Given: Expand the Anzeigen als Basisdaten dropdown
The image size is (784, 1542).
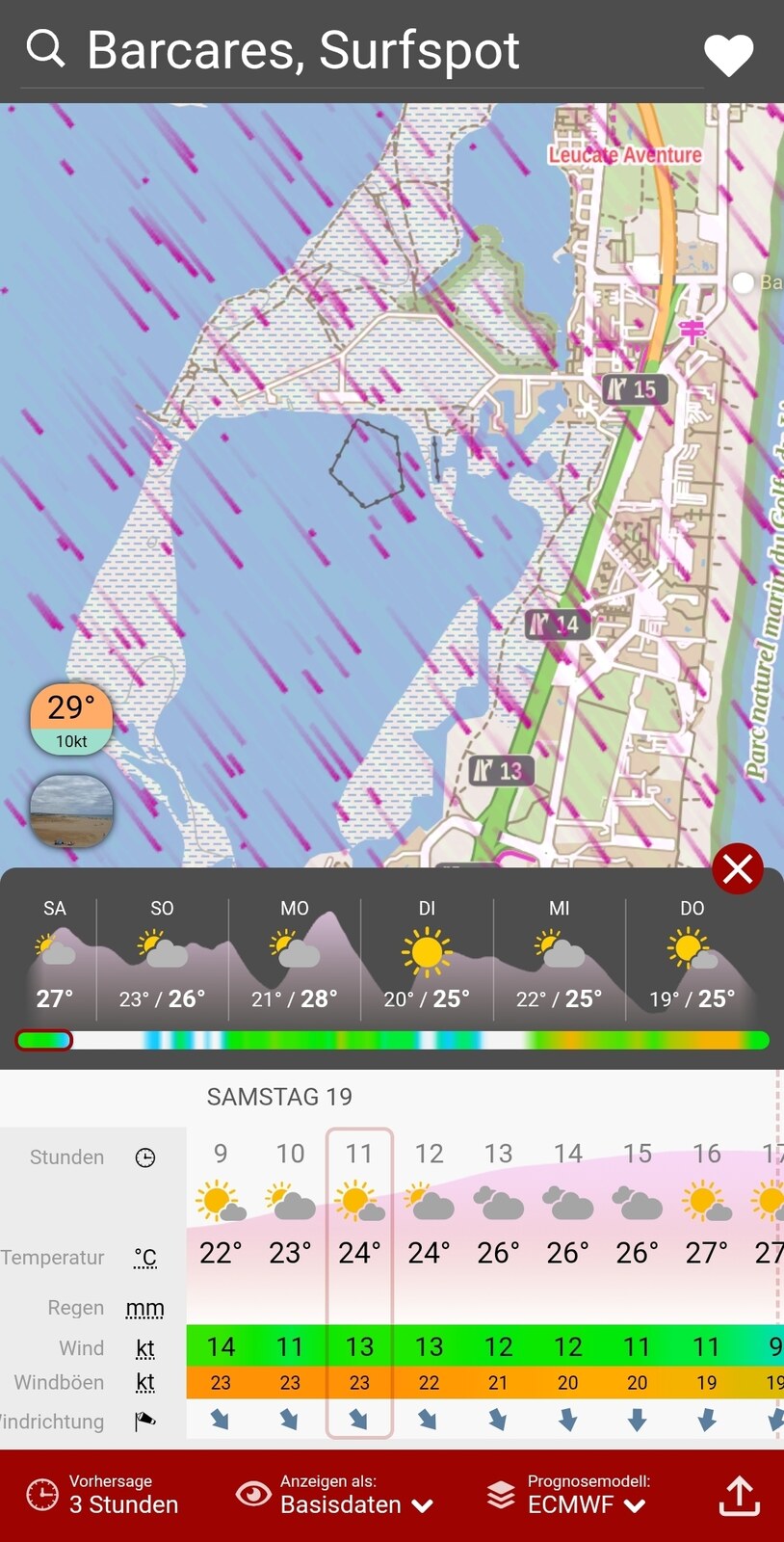Looking at the screenshot, I should point(335,1495).
